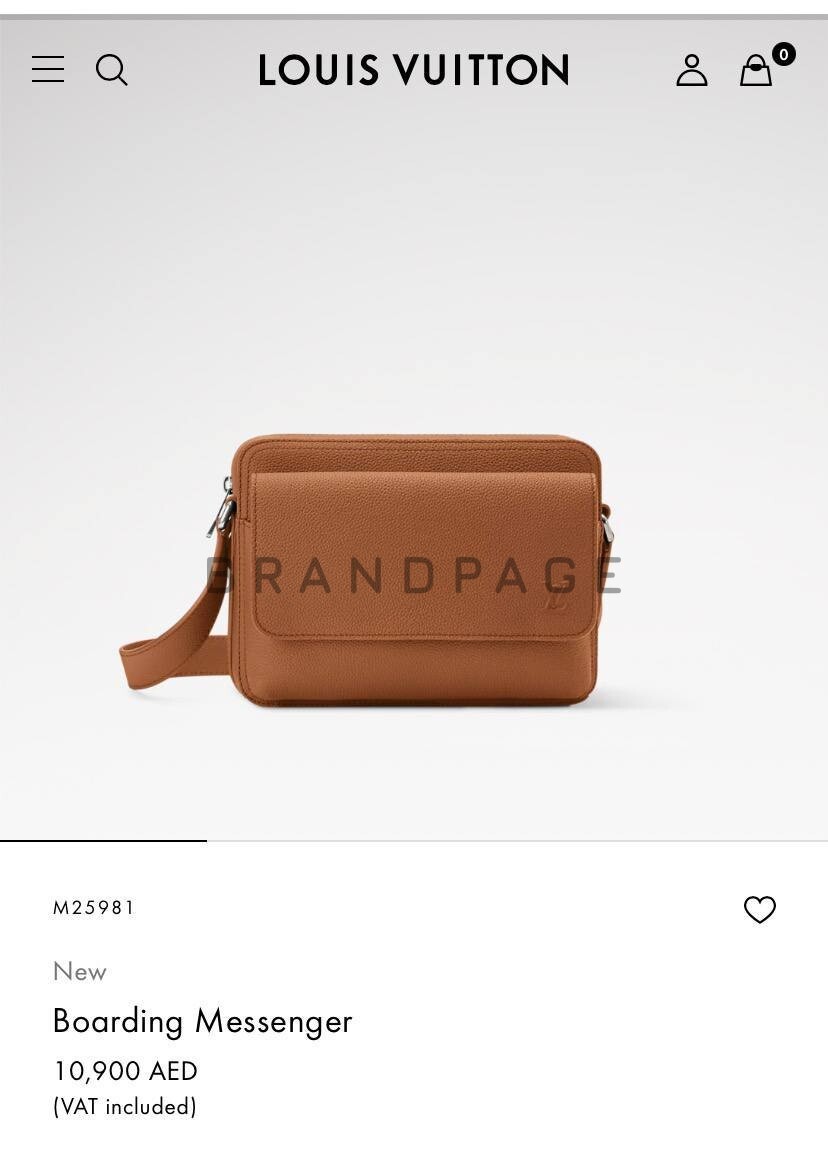This screenshot has width=828, height=1152.
Task: Open the account profile icon
Action: click(691, 70)
